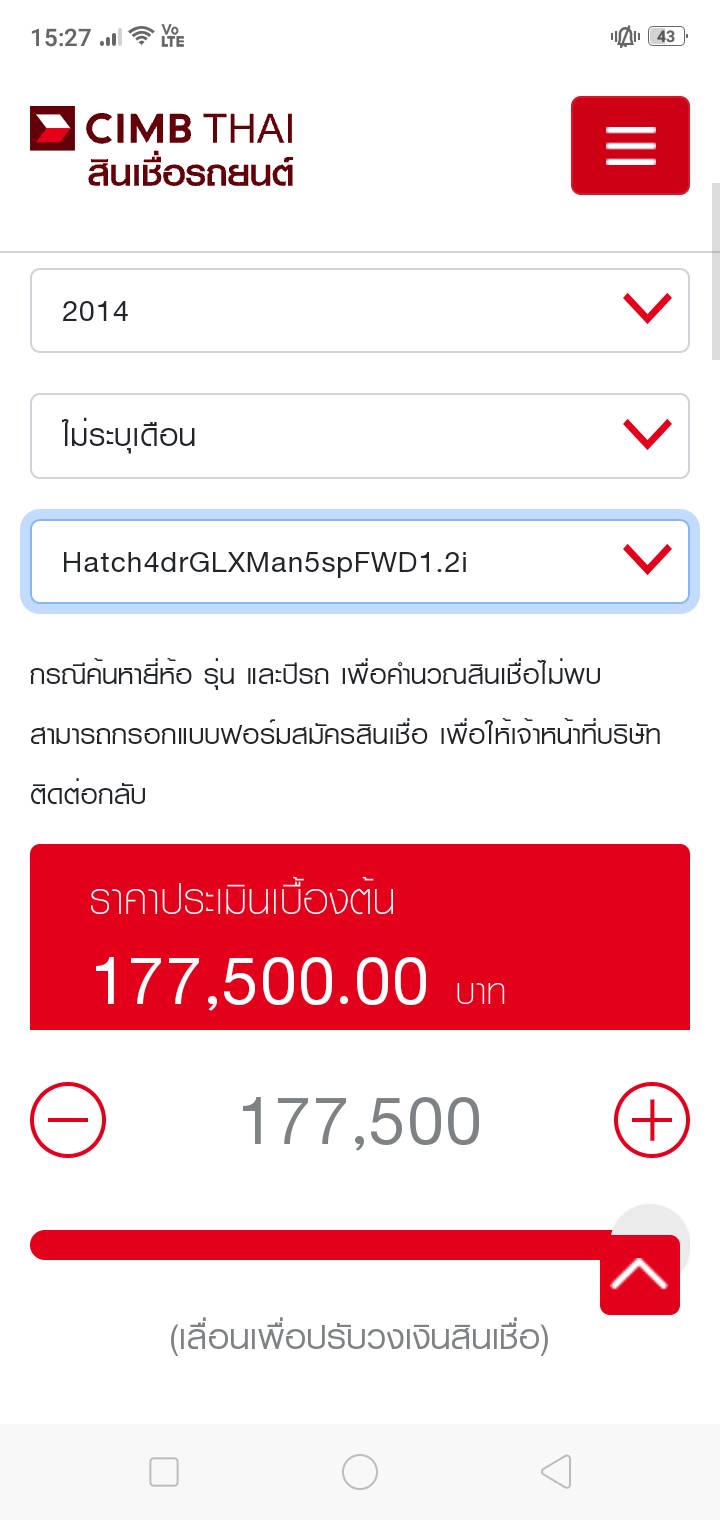Tap the CIMB Thai logo
This screenshot has height=1520, width=720.
(162, 147)
